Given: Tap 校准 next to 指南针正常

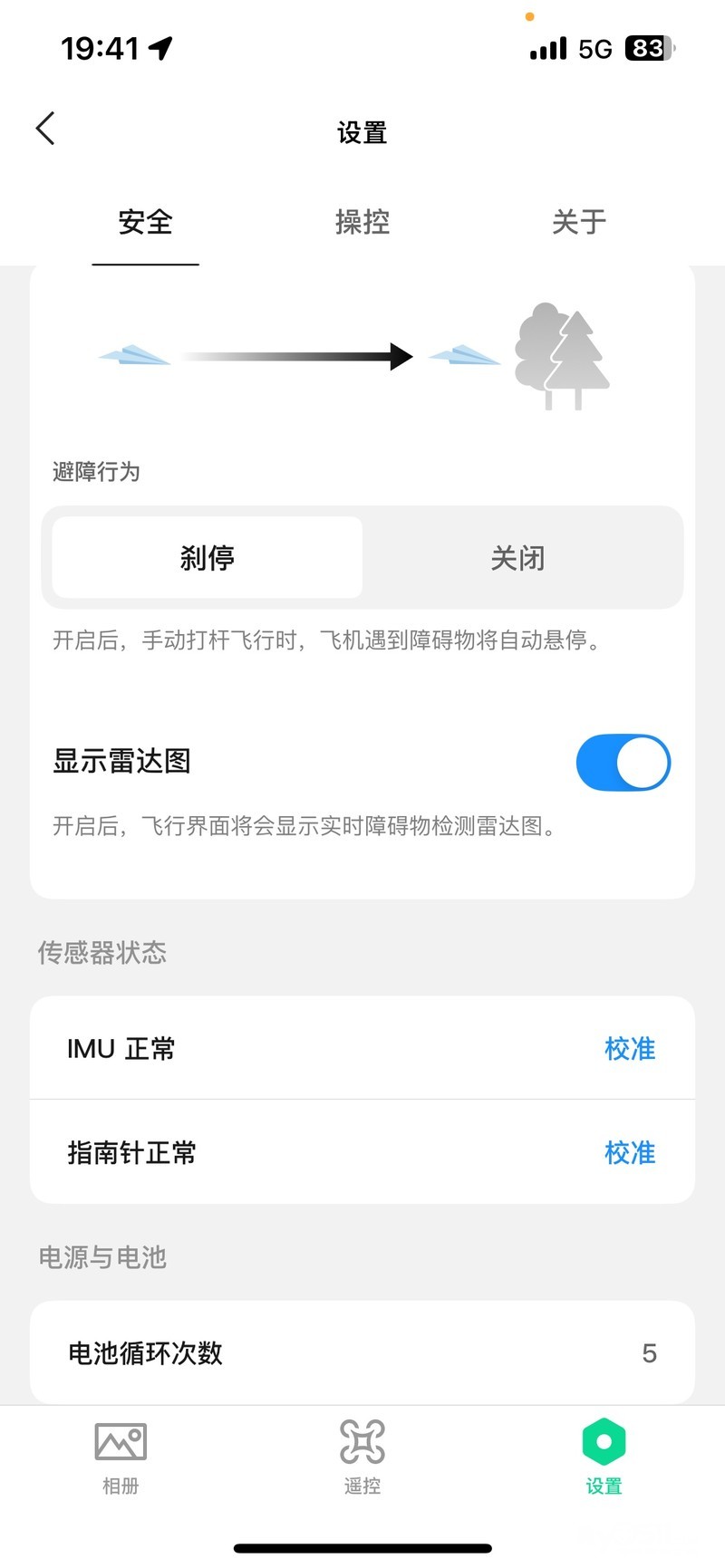Looking at the screenshot, I should pos(630,1153).
